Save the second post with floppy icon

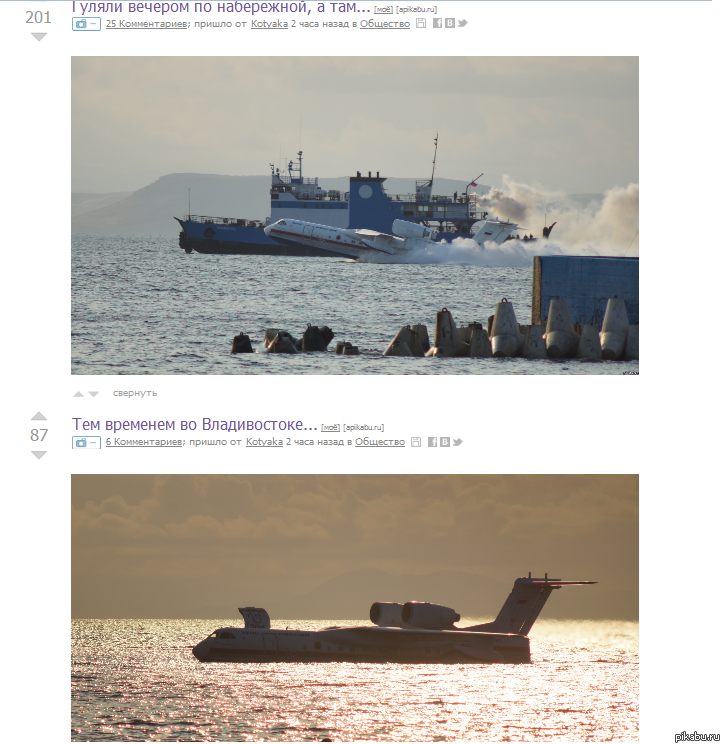pos(416,441)
